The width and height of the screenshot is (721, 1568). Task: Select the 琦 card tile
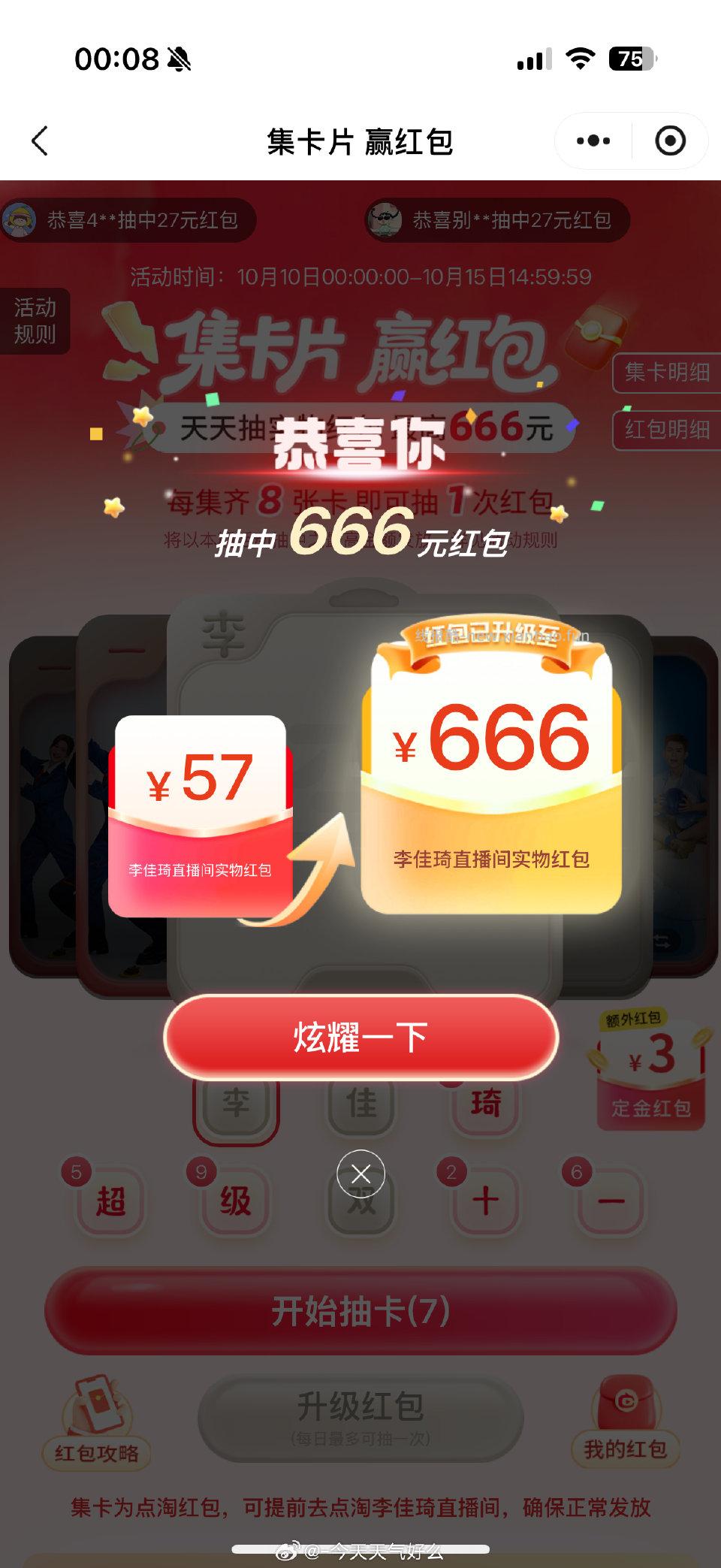(485, 1104)
